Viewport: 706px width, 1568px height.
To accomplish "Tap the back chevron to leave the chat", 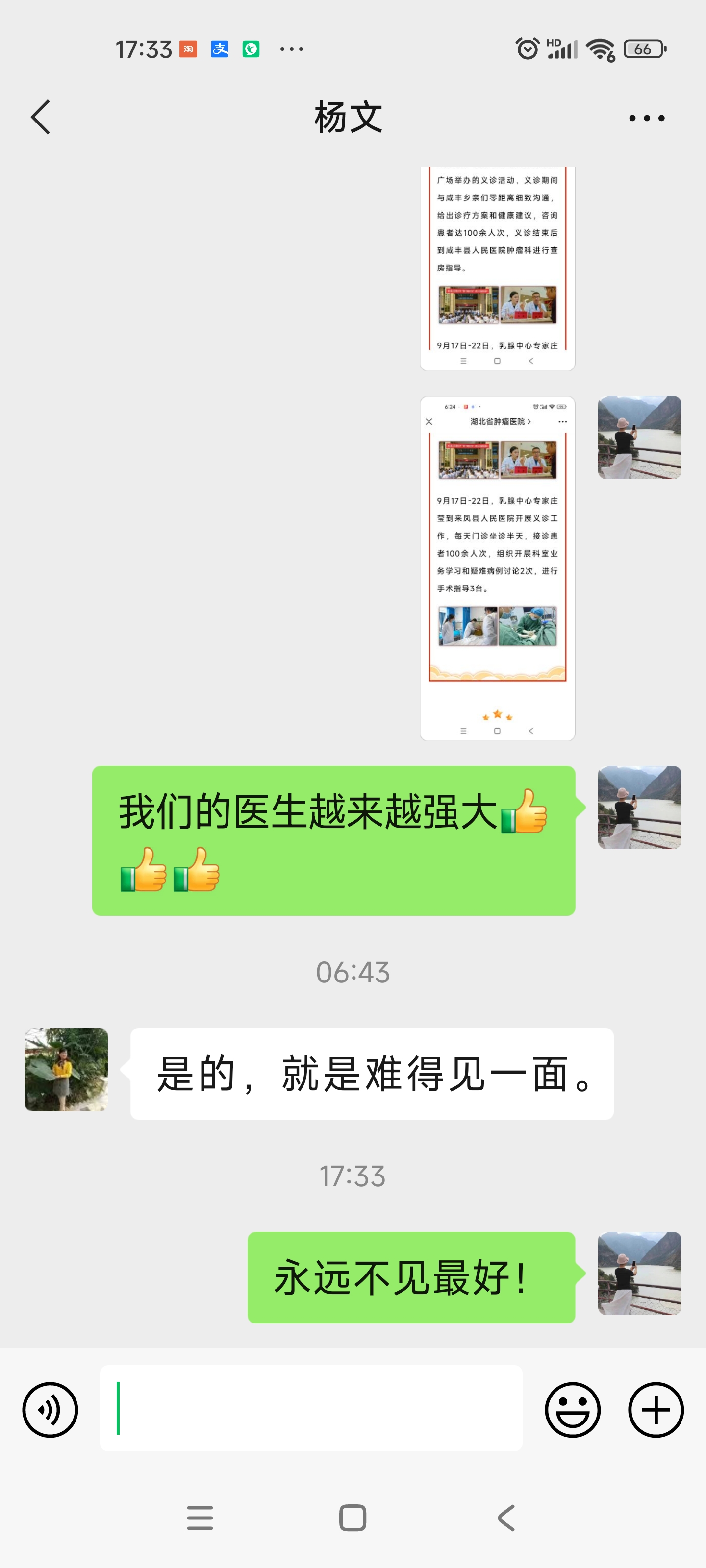I will tap(40, 117).
